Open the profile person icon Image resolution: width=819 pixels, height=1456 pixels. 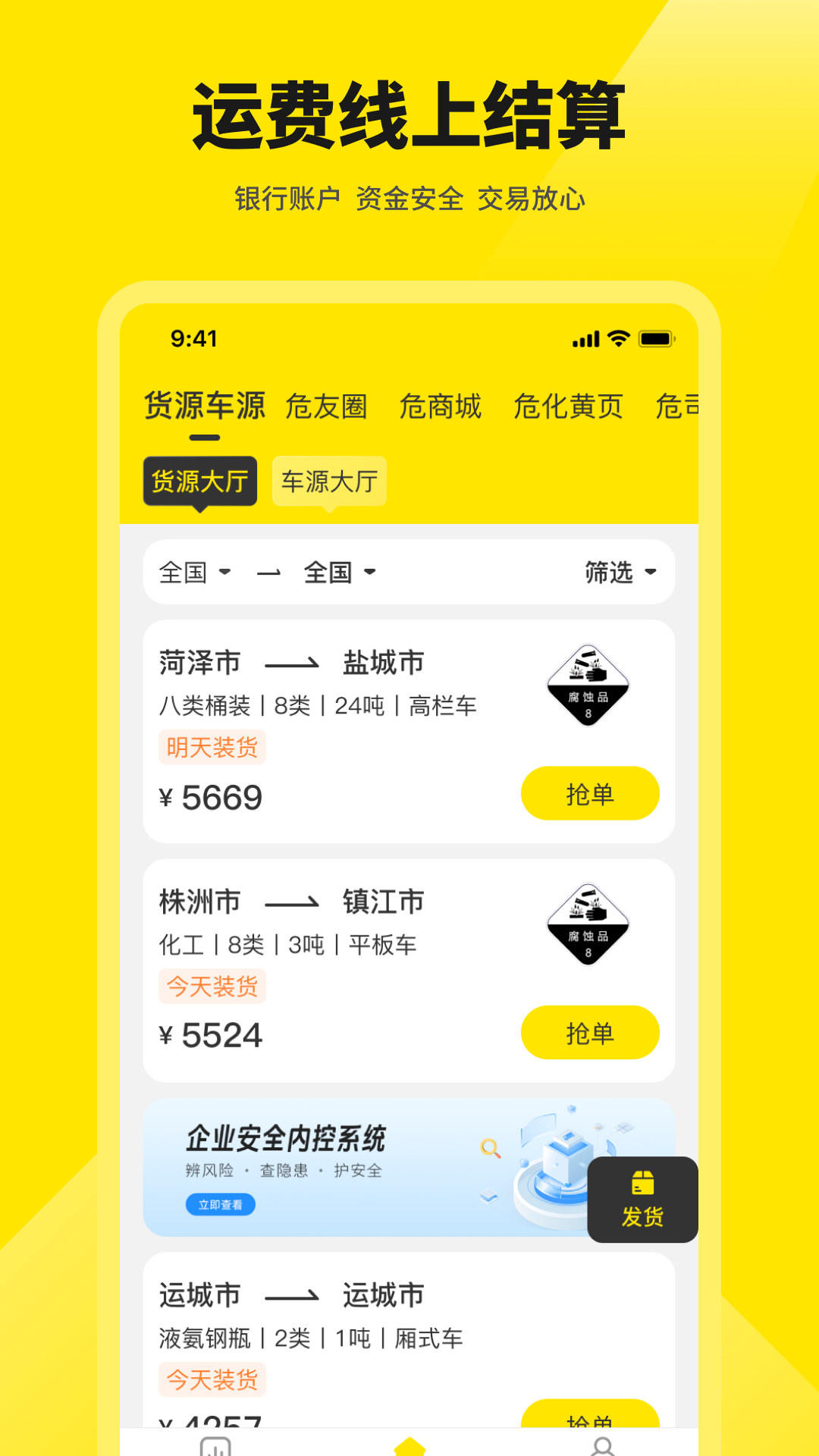[603, 1444]
